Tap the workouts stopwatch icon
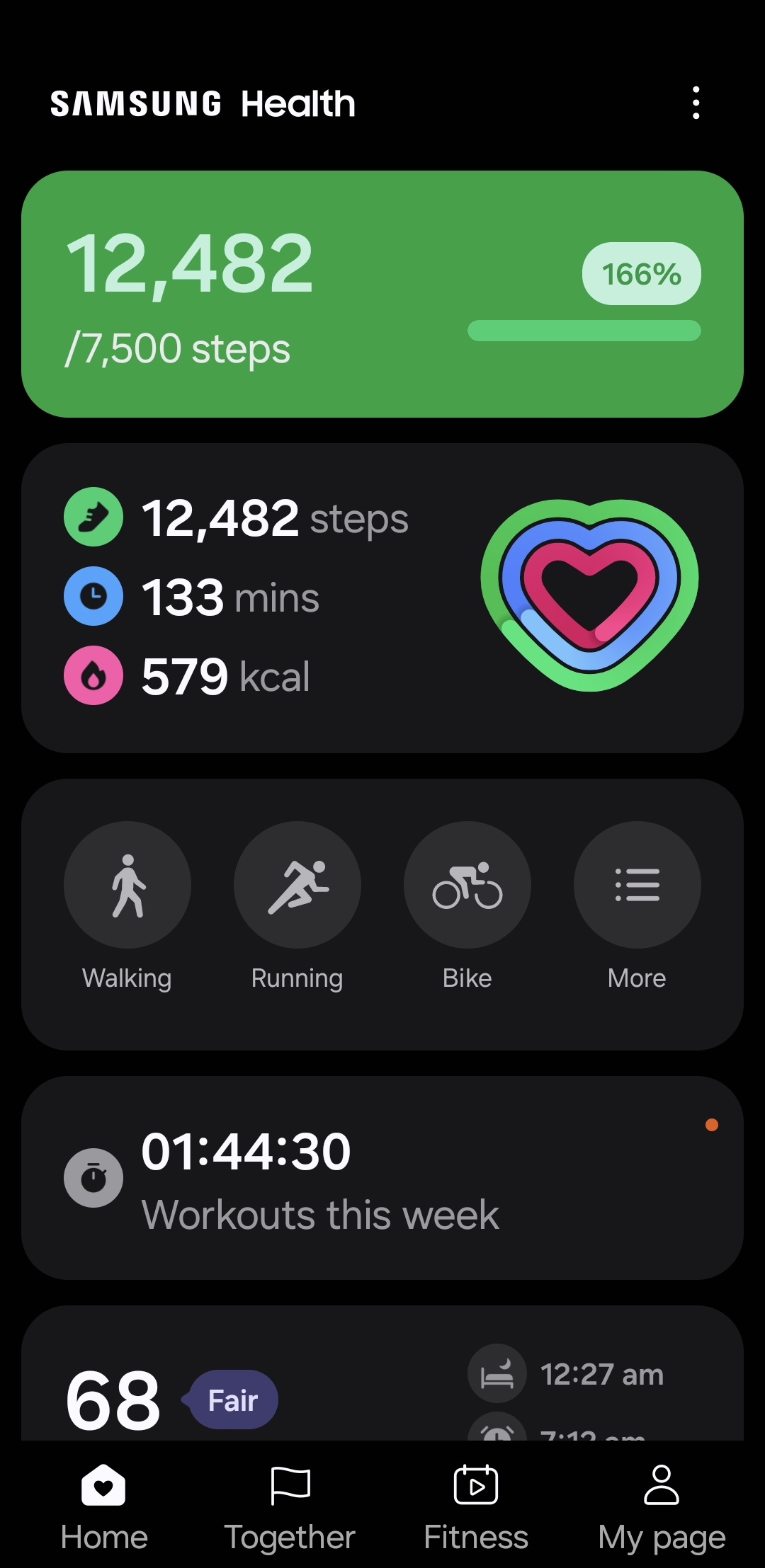This screenshot has width=765, height=1568. 93,1177
